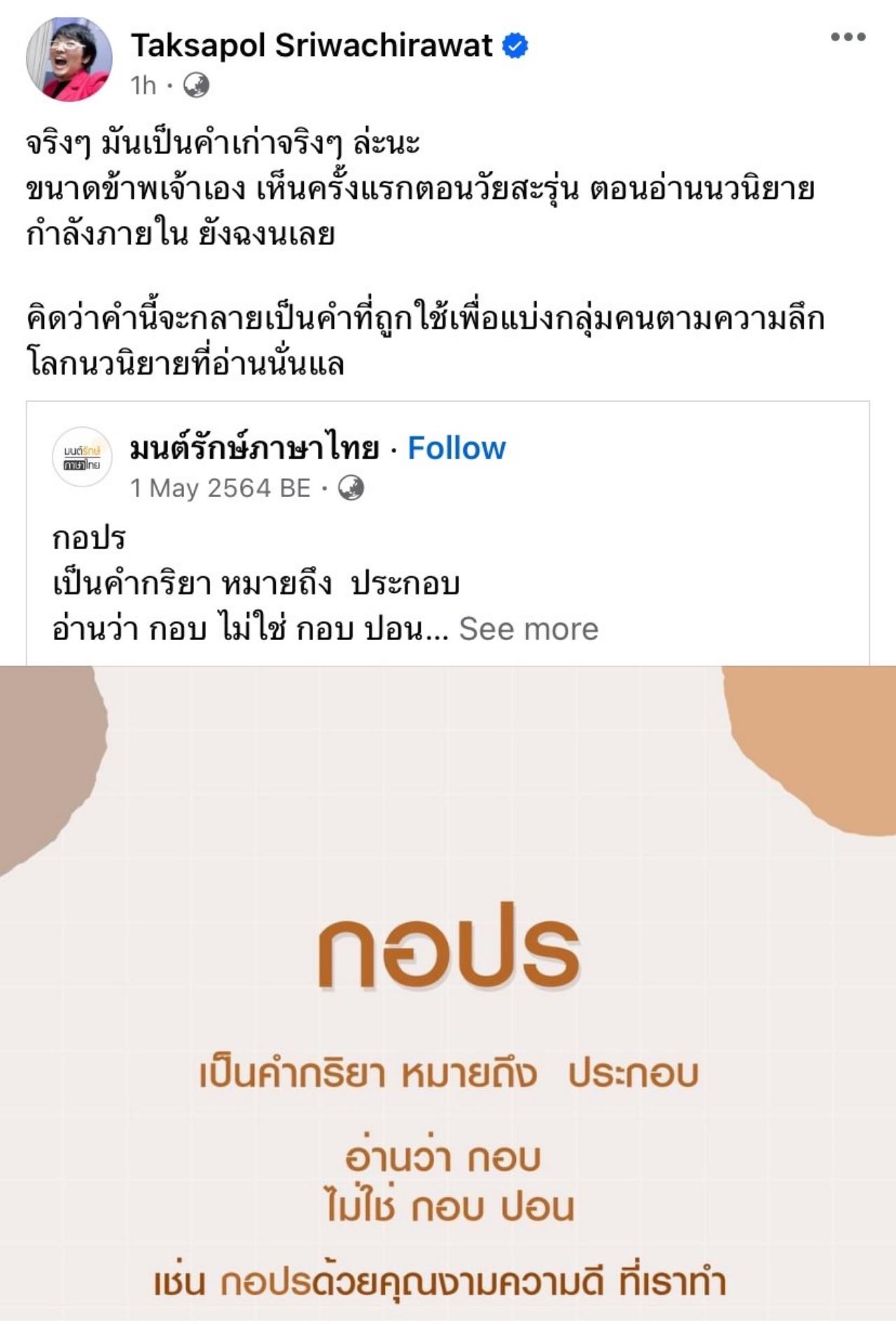Open the shared กอปร image
The width and height of the screenshot is (896, 1324).
tap(448, 994)
